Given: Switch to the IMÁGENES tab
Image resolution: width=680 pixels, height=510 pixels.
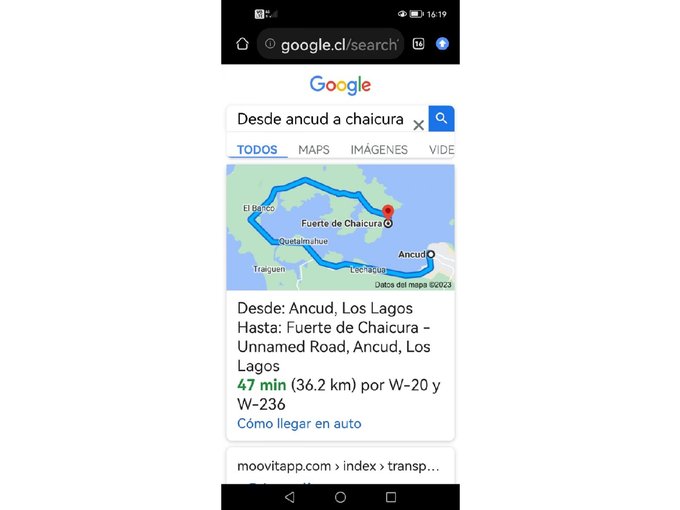Looking at the screenshot, I should (x=379, y=150).
